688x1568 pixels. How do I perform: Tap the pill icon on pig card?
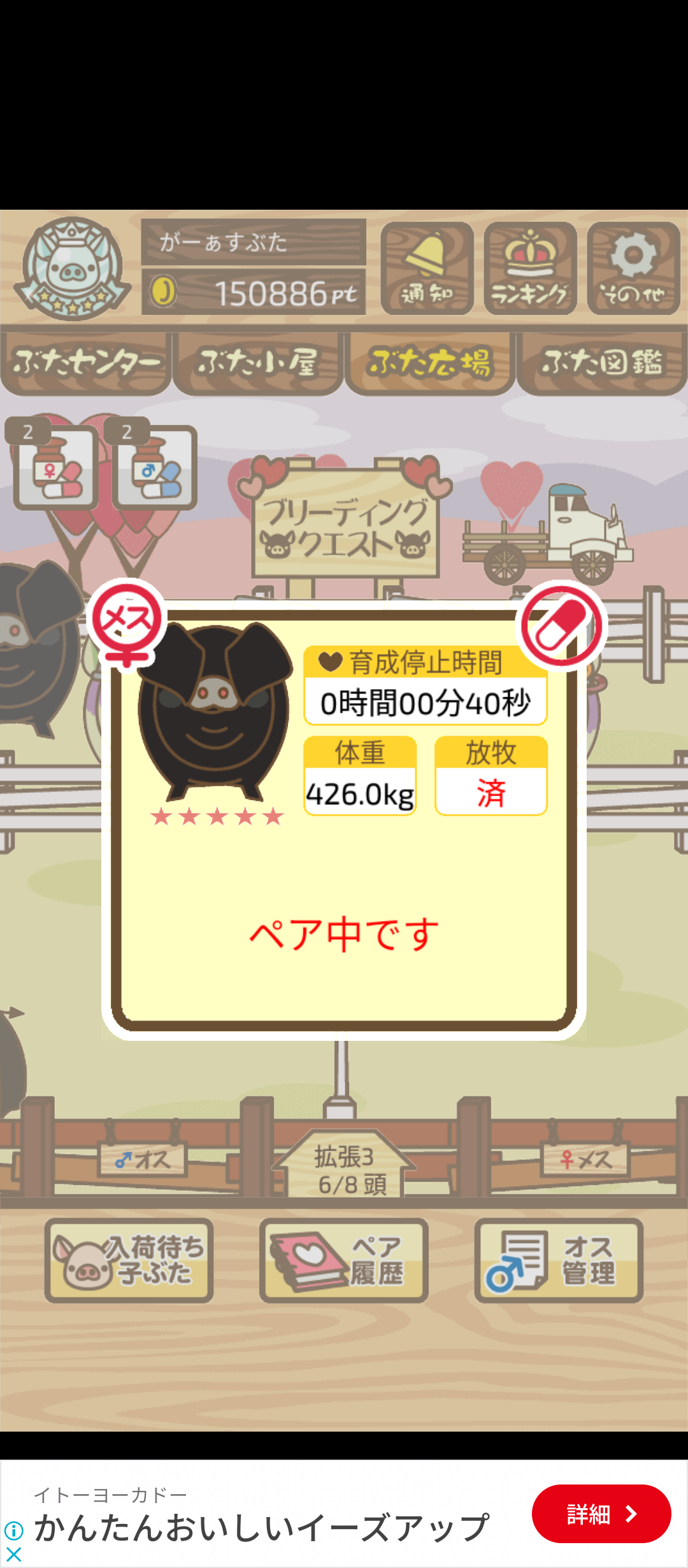coord(561,625)
